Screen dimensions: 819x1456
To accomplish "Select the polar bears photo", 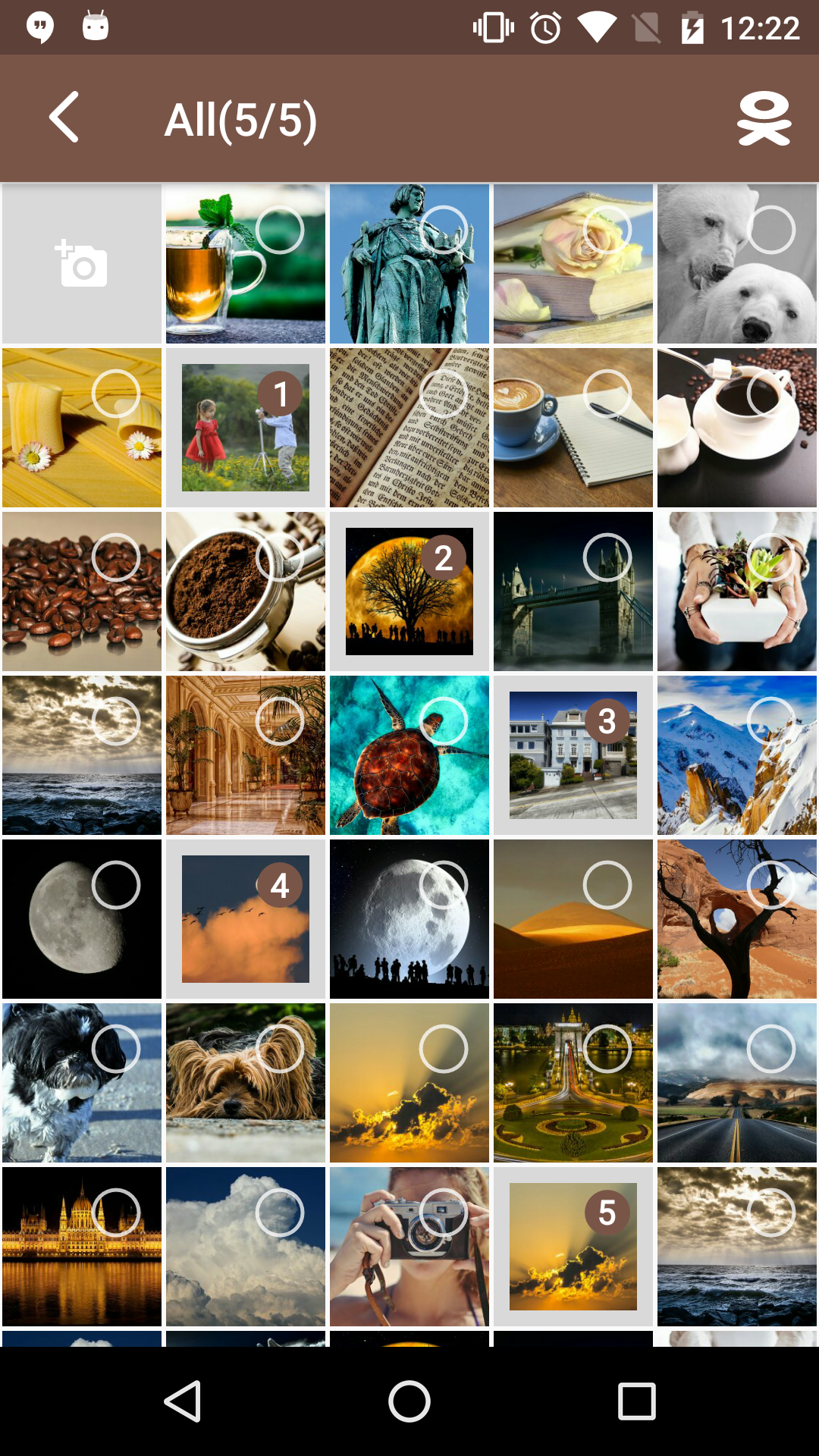I will click(737, 264).
